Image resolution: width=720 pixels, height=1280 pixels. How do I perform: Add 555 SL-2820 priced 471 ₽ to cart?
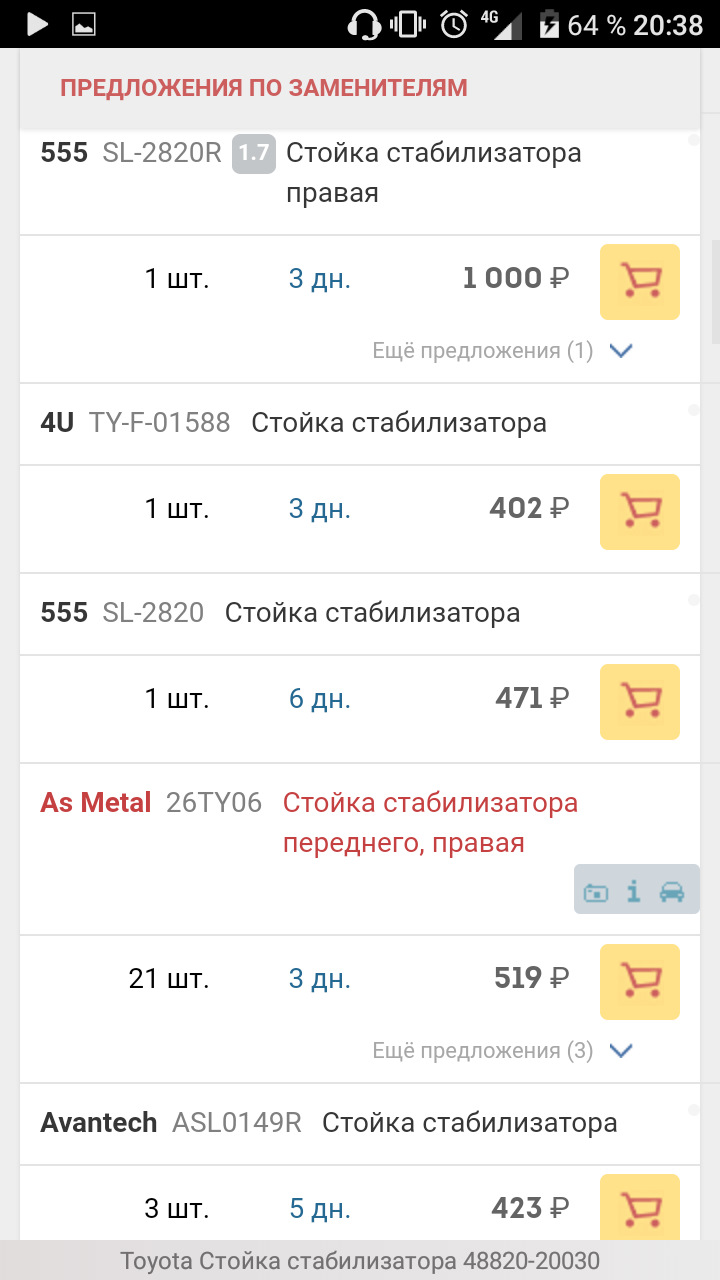pos(639,702)
